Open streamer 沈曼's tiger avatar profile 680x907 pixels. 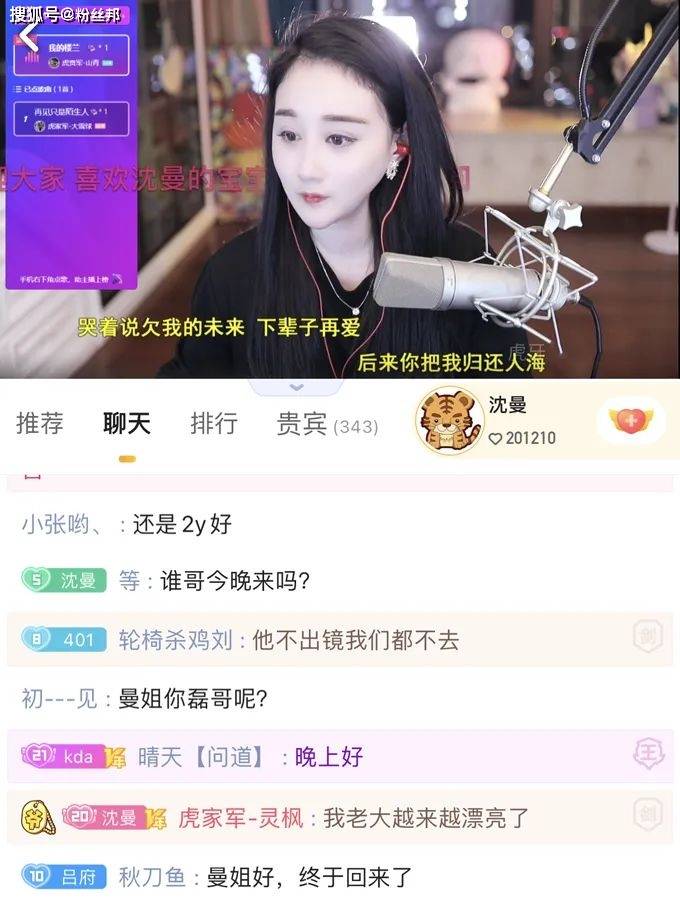point(450,421)
